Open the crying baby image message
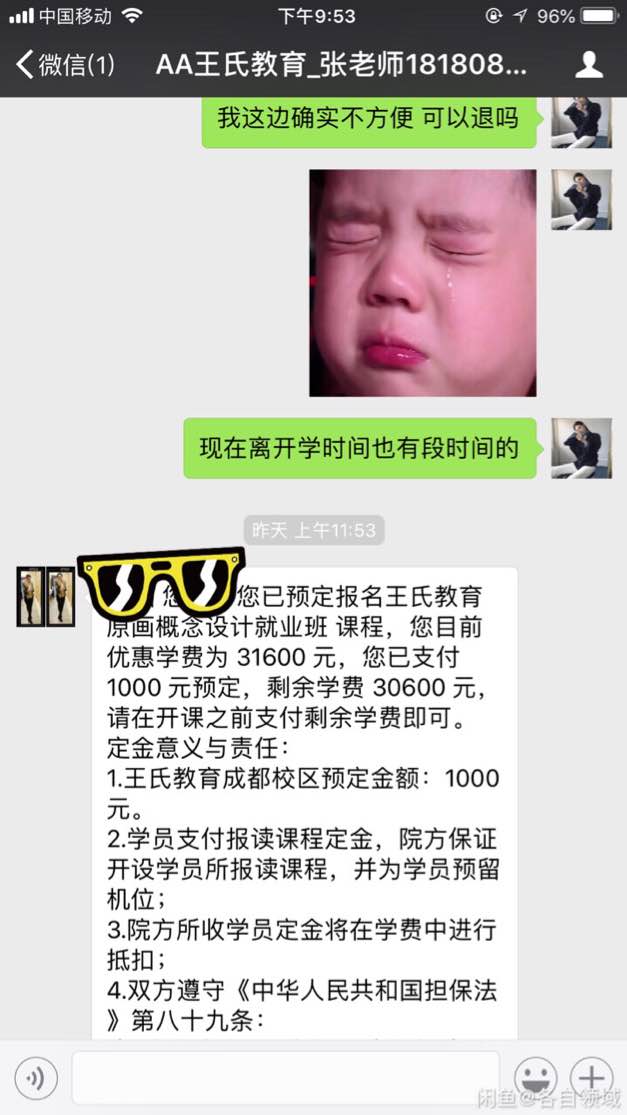 pyautogui.click(x=422, y=283)
